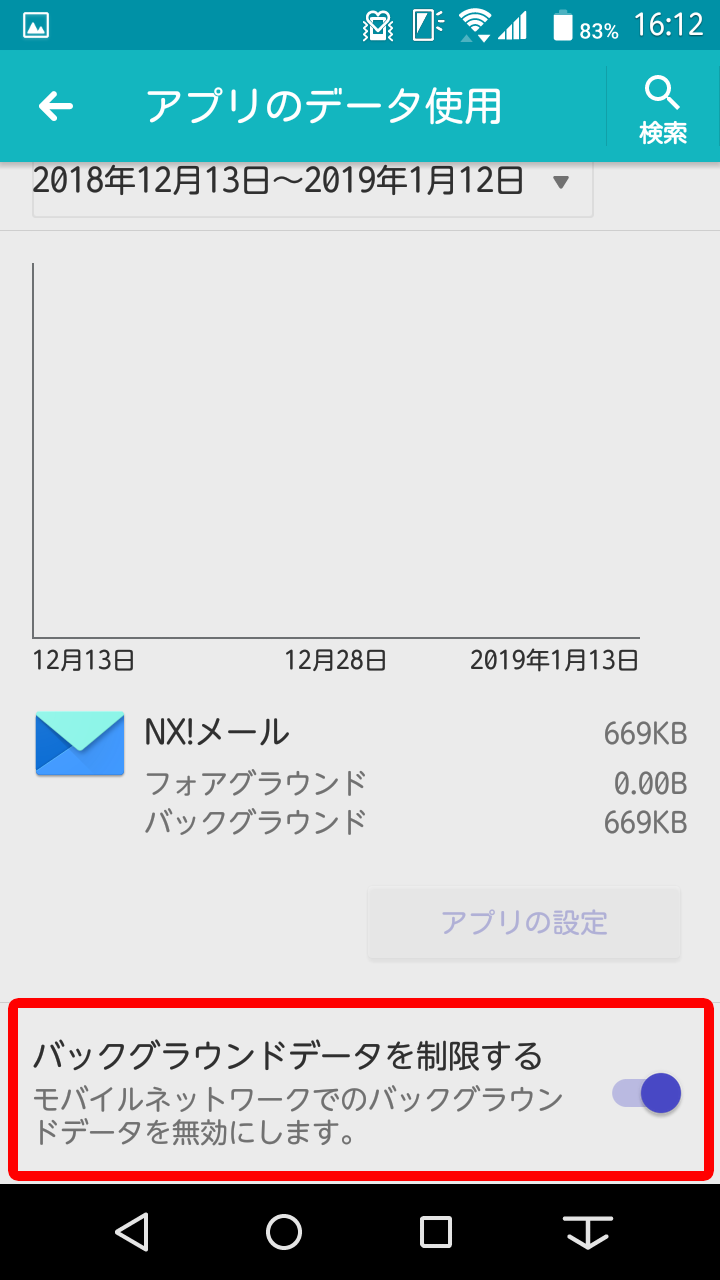The width and height of the screenshot is (720, 1280).
Task: Open the recent apps button
Action: pyautogui.click(x=436, y=1232)
